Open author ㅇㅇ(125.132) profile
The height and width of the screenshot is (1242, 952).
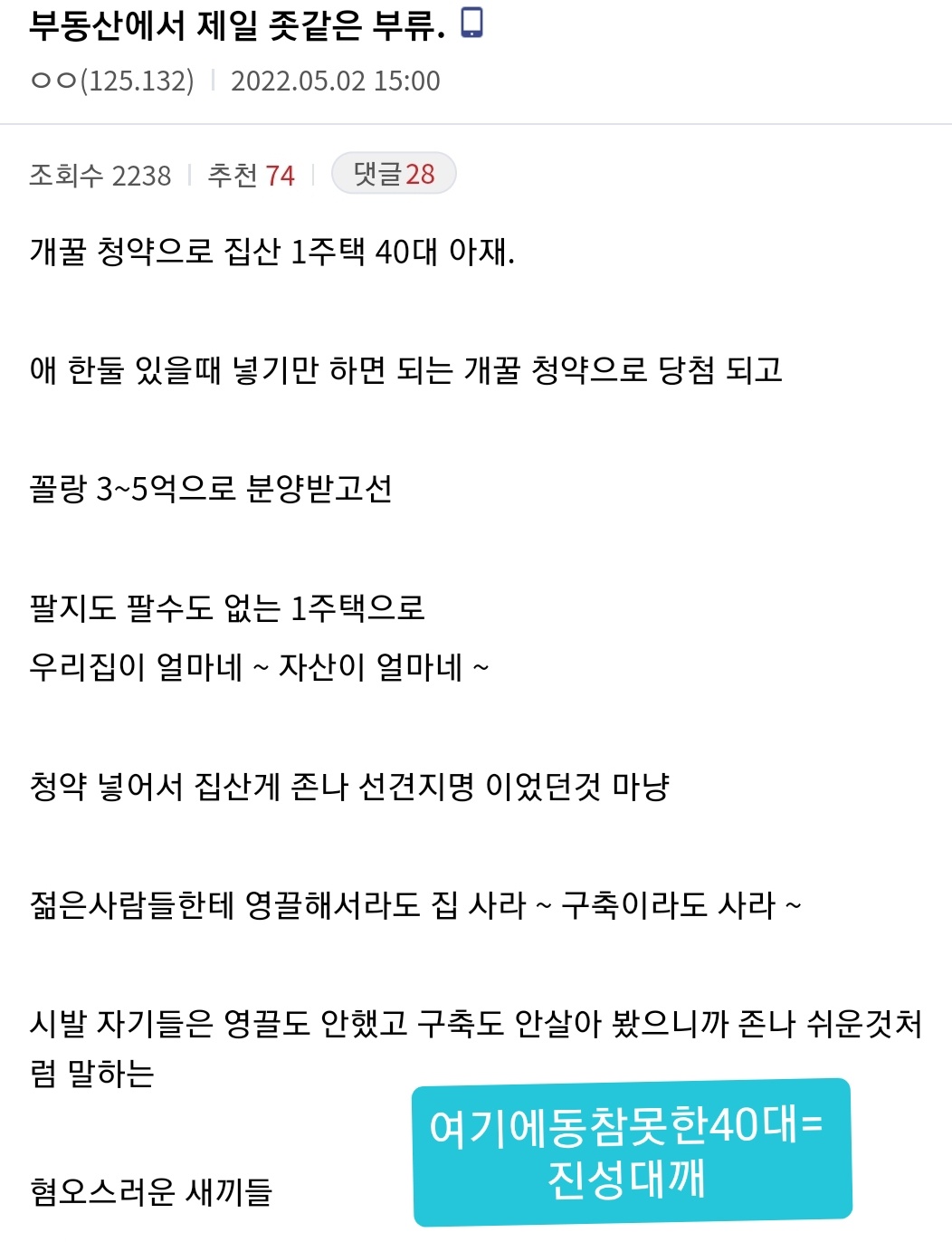(112, 81)
